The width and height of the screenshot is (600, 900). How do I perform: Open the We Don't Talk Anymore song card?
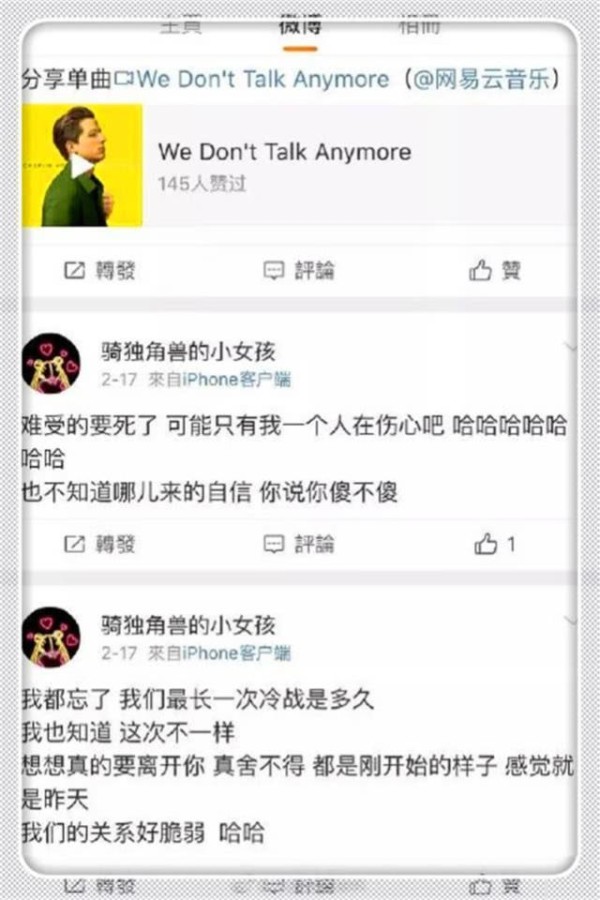[300, 166]
